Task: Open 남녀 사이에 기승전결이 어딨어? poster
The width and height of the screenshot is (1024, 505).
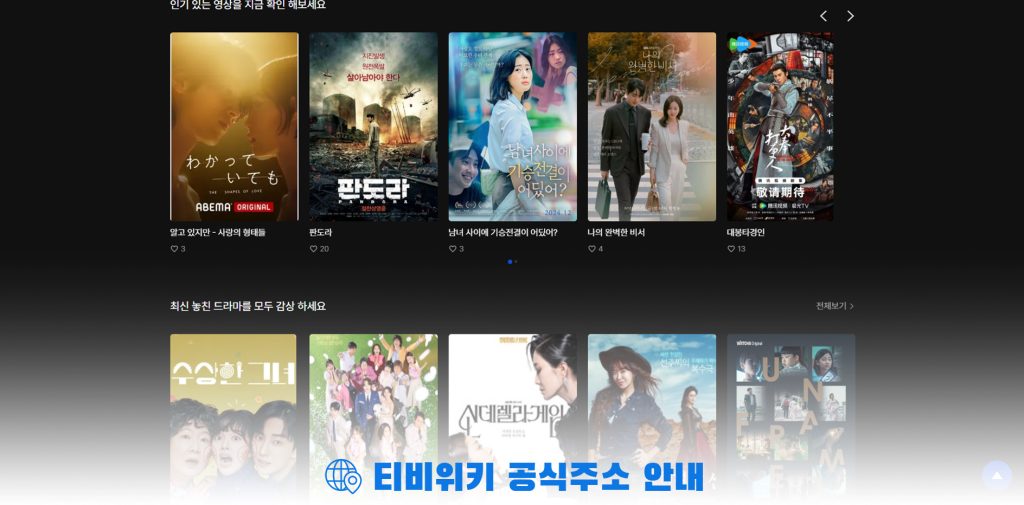Action: click(512, 126)
